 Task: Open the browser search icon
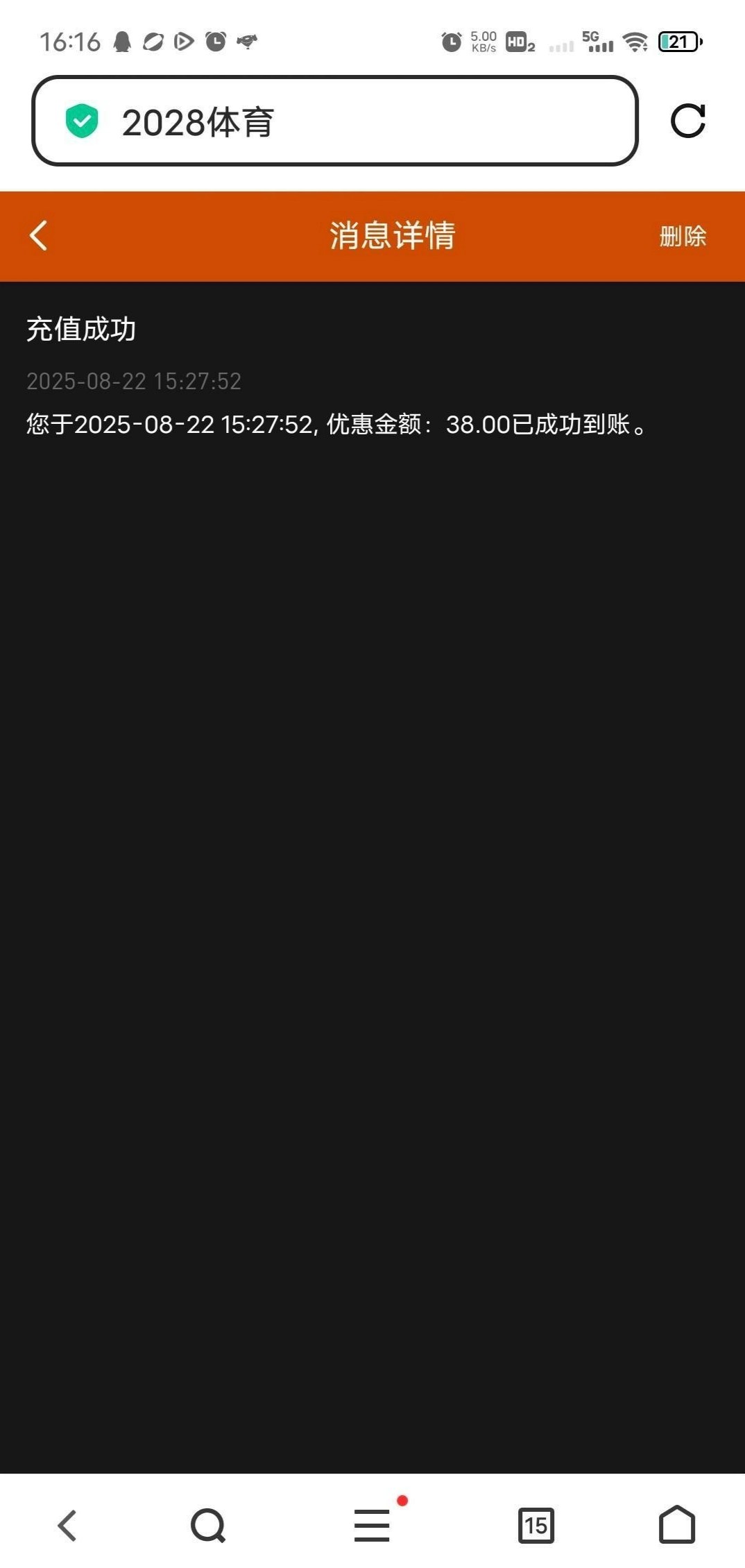point(208,1525)
